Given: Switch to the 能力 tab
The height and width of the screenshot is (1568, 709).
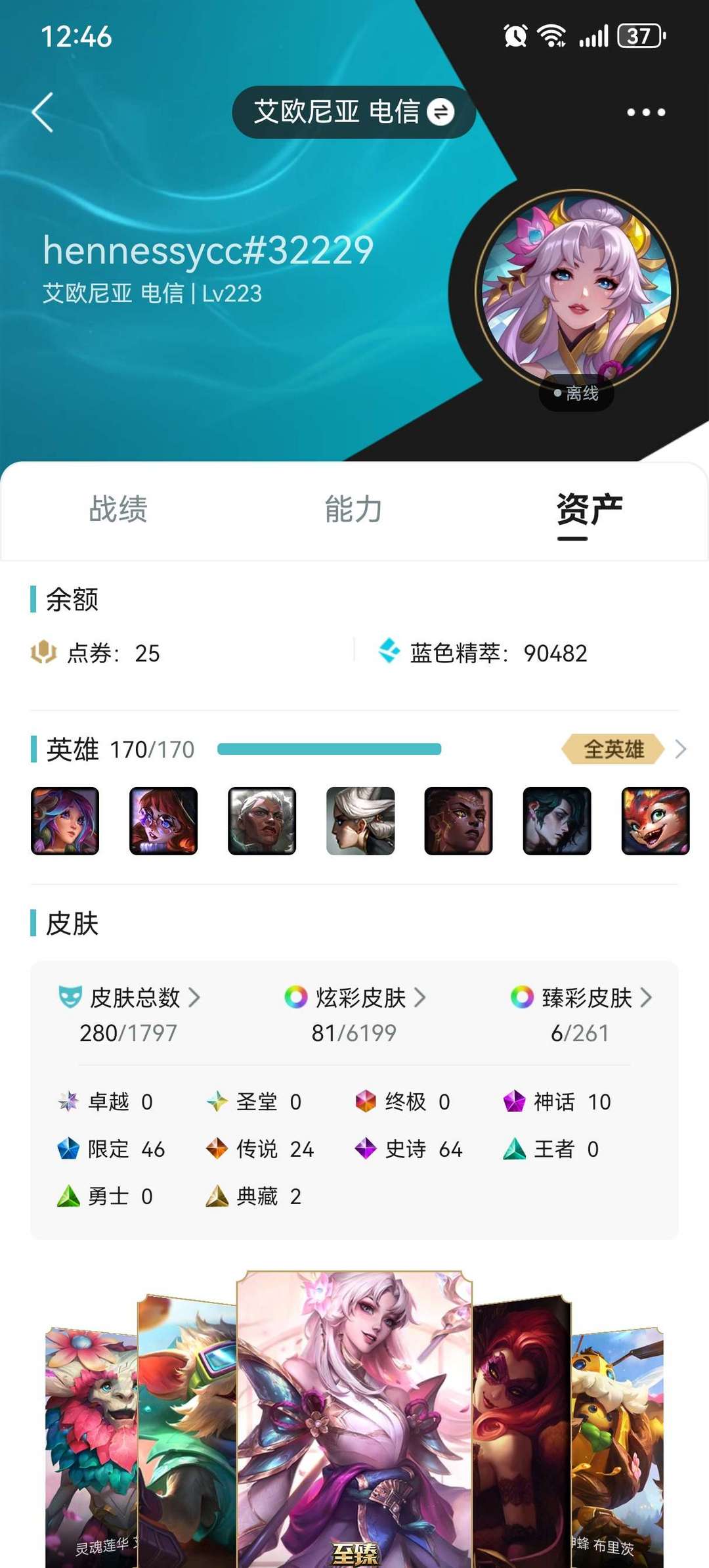Looking at the screenshot, I should pos(354,510).
